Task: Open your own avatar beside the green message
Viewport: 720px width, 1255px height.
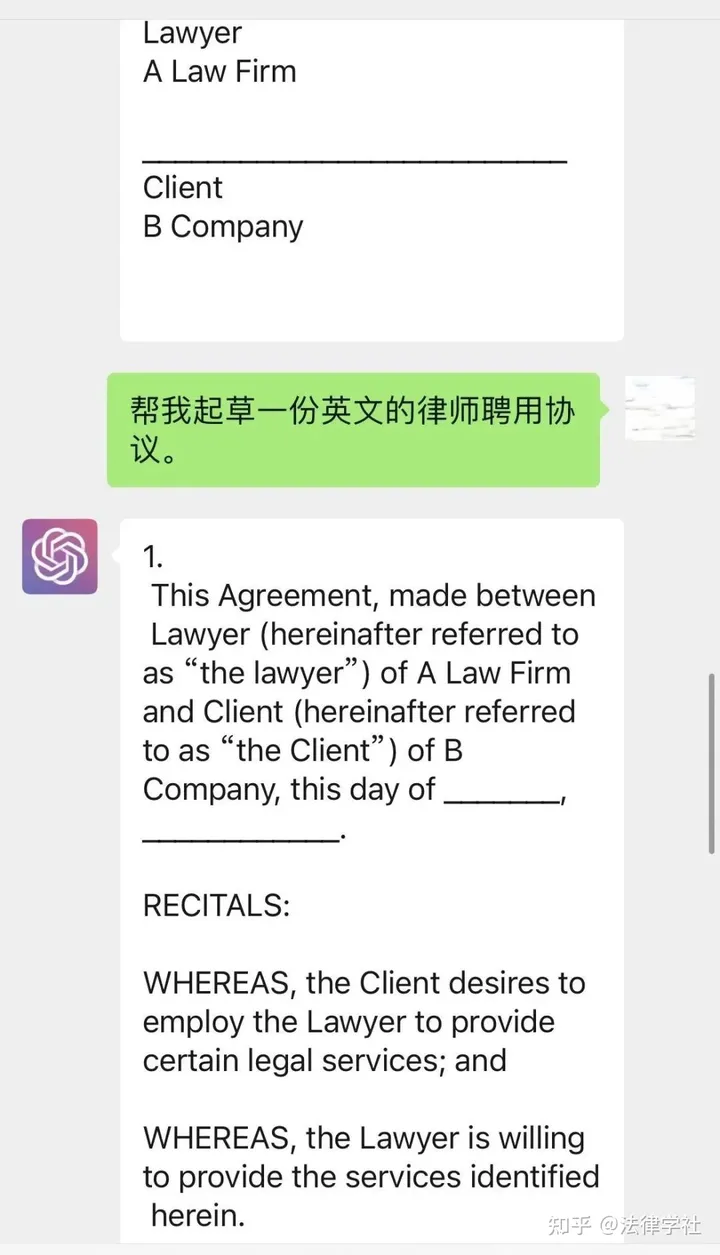Action: click(x=660, y=408)
